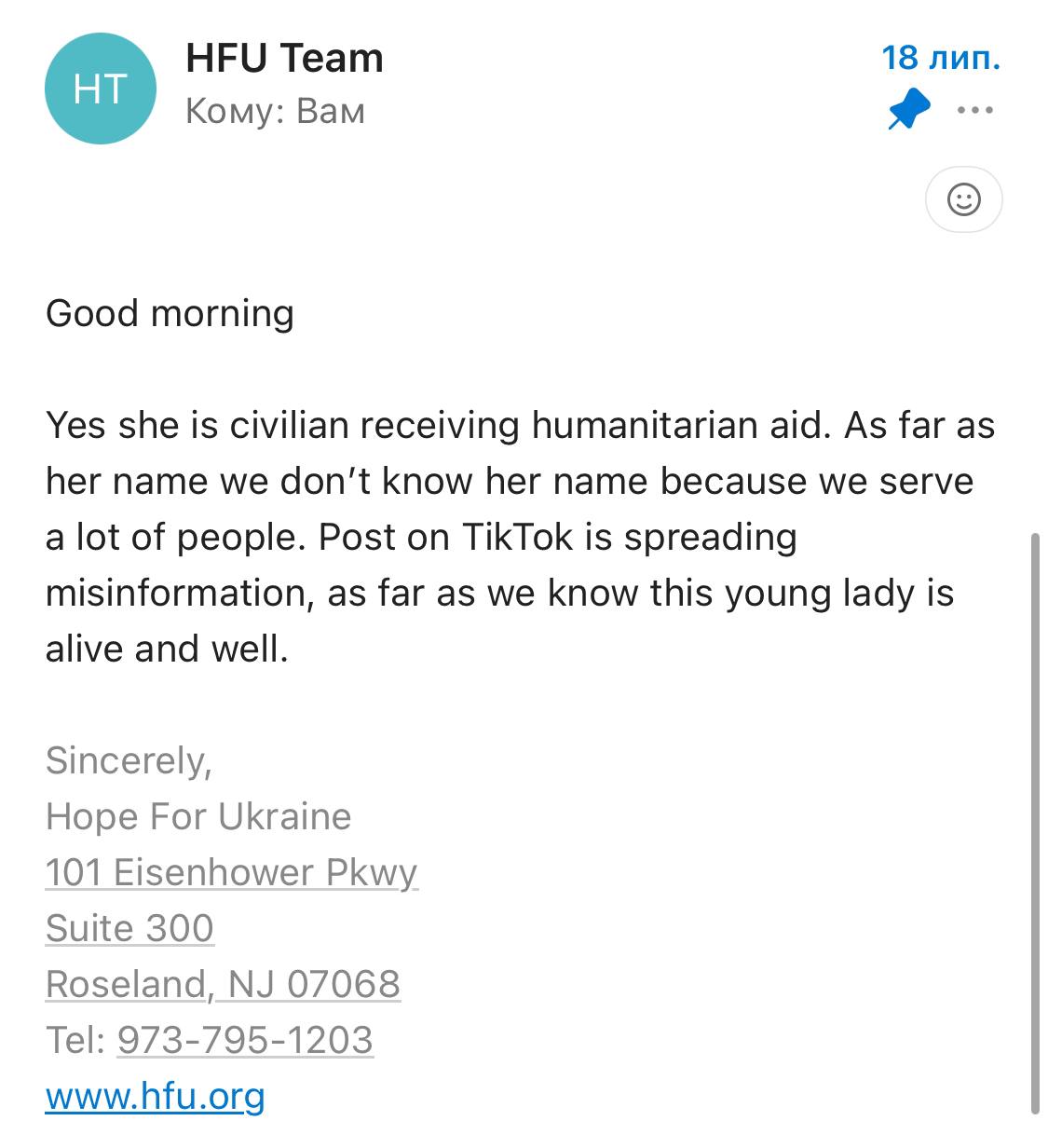Image resolution: width=1048 pixels, height=1148 pixels.
Task: Visit the www.hfu.org website link
Action: (x=155, y=1096)
